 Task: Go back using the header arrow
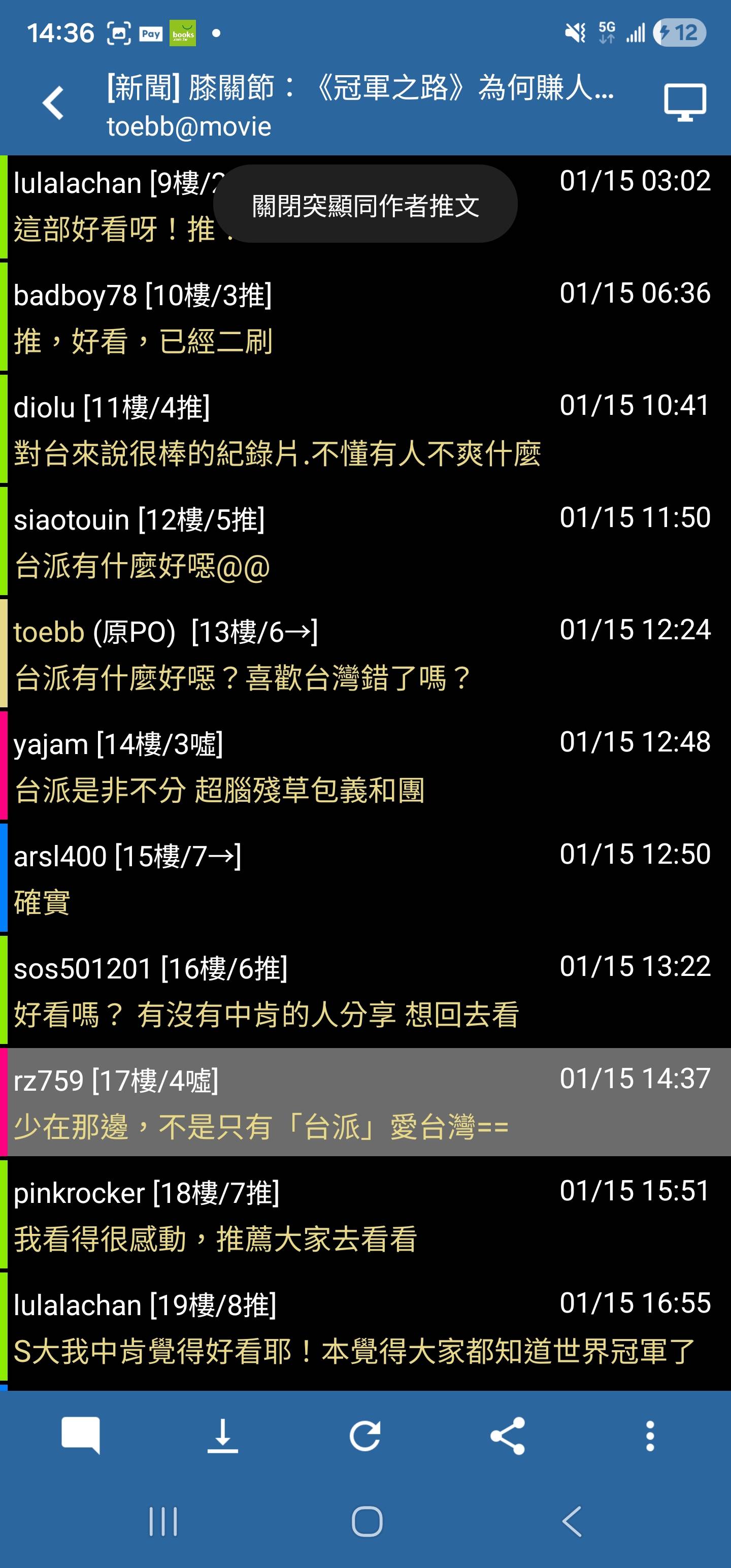point(54,102)
